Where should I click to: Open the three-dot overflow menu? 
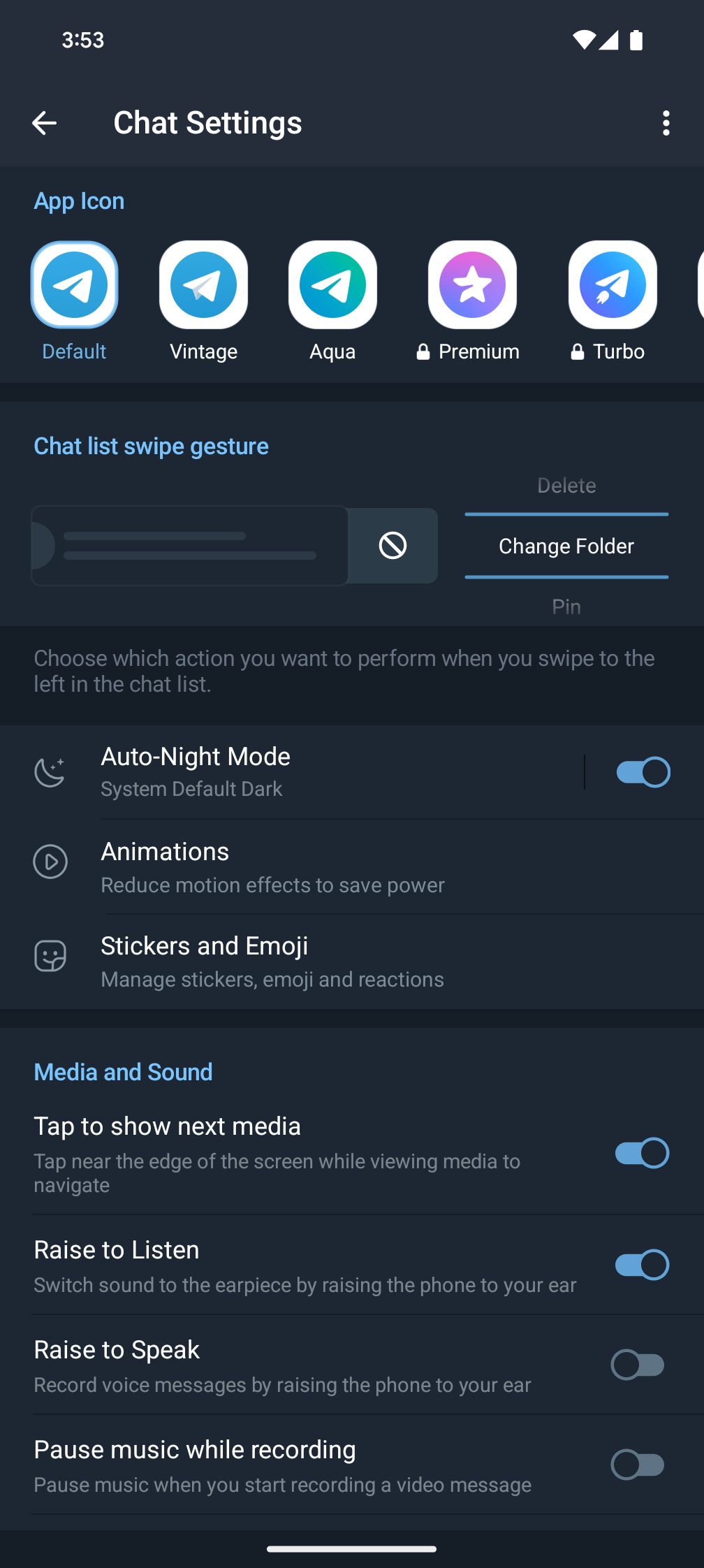point(666,122)
